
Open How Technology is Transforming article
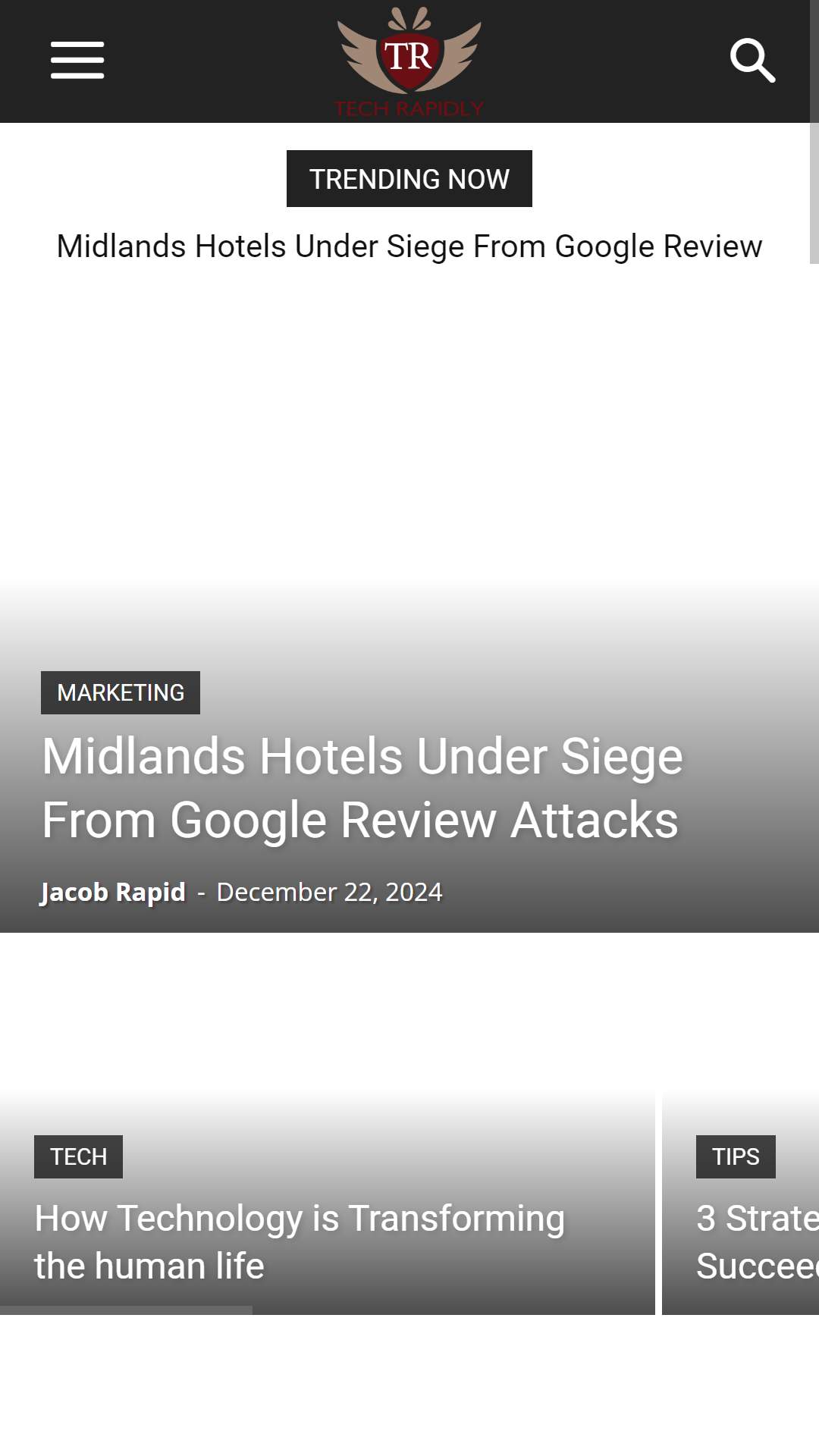(x=300, y=1242)
